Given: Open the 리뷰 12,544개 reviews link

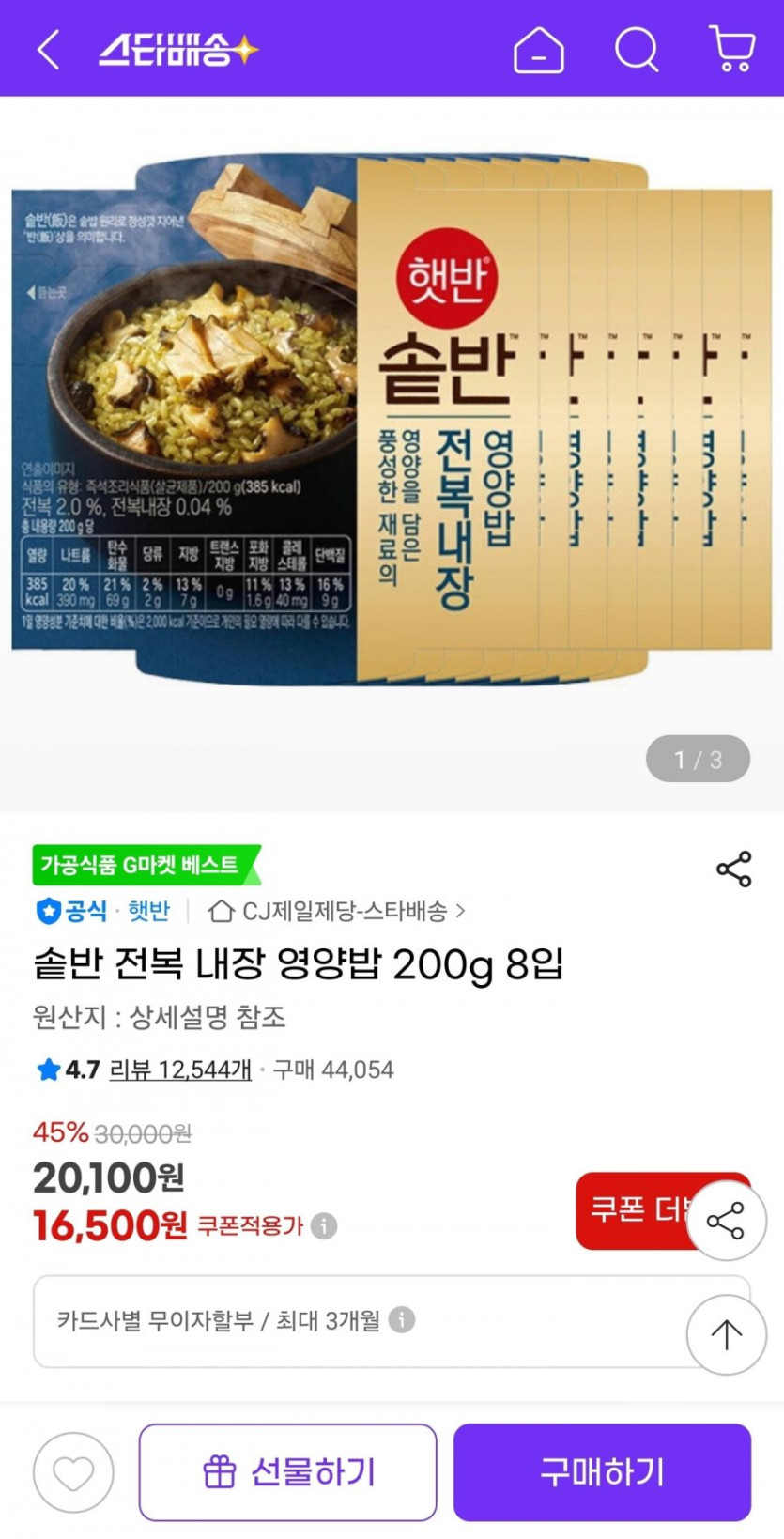Looking at the screenshot, I should [x=180, y=1070].
